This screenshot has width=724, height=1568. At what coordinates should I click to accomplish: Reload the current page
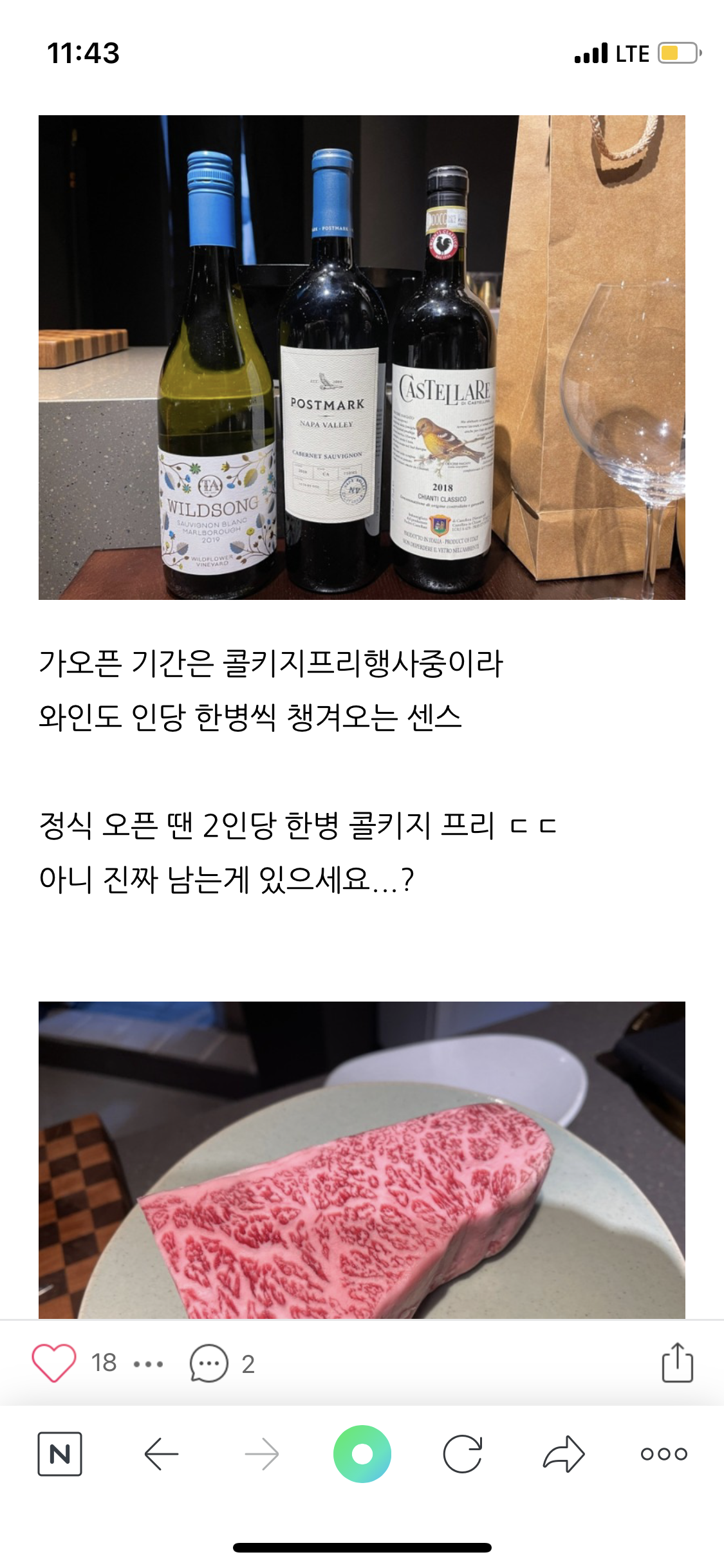463,1454
